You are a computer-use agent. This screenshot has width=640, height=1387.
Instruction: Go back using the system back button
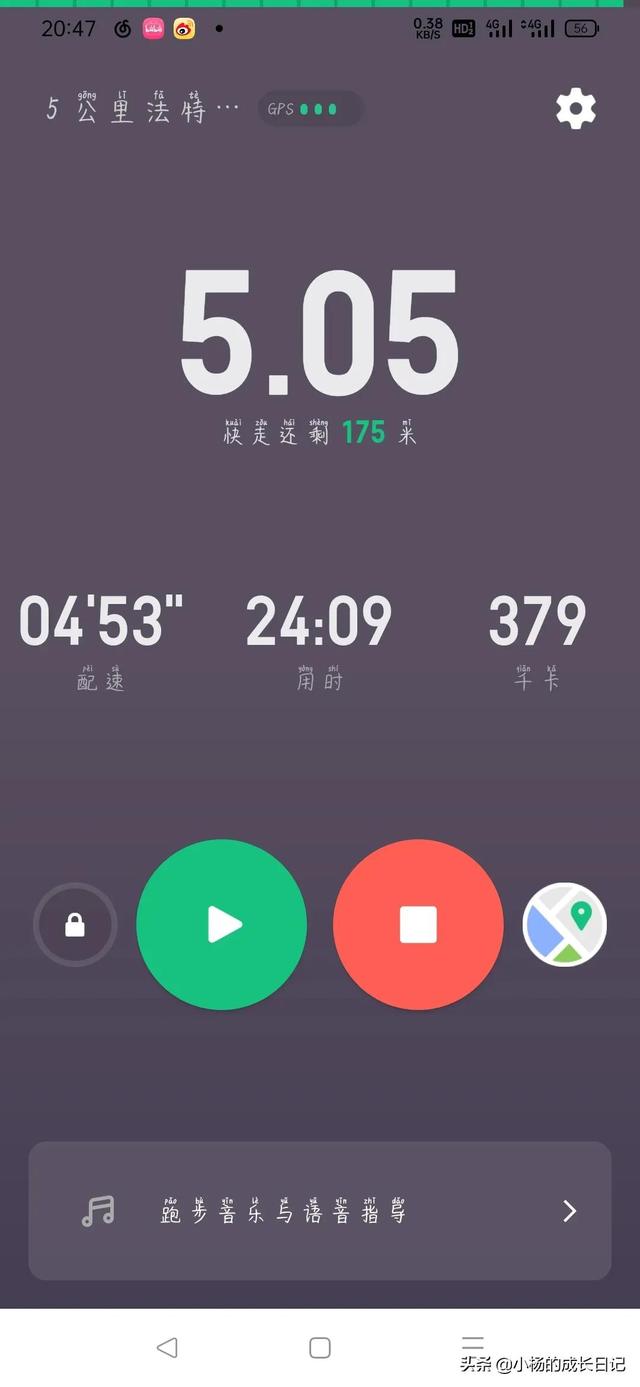click(x=167, y=1347)
